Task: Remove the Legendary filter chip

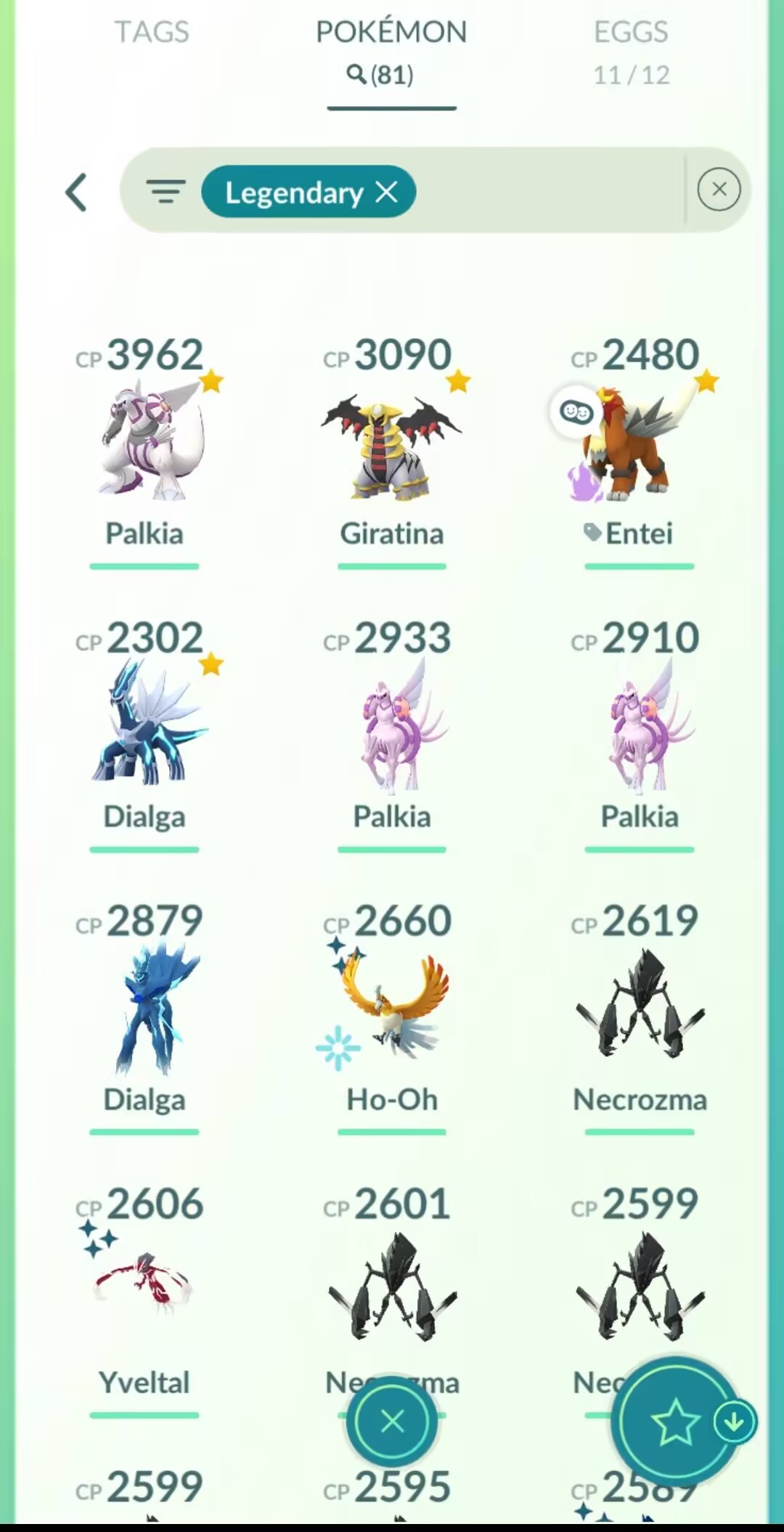Action: point(387,192)
